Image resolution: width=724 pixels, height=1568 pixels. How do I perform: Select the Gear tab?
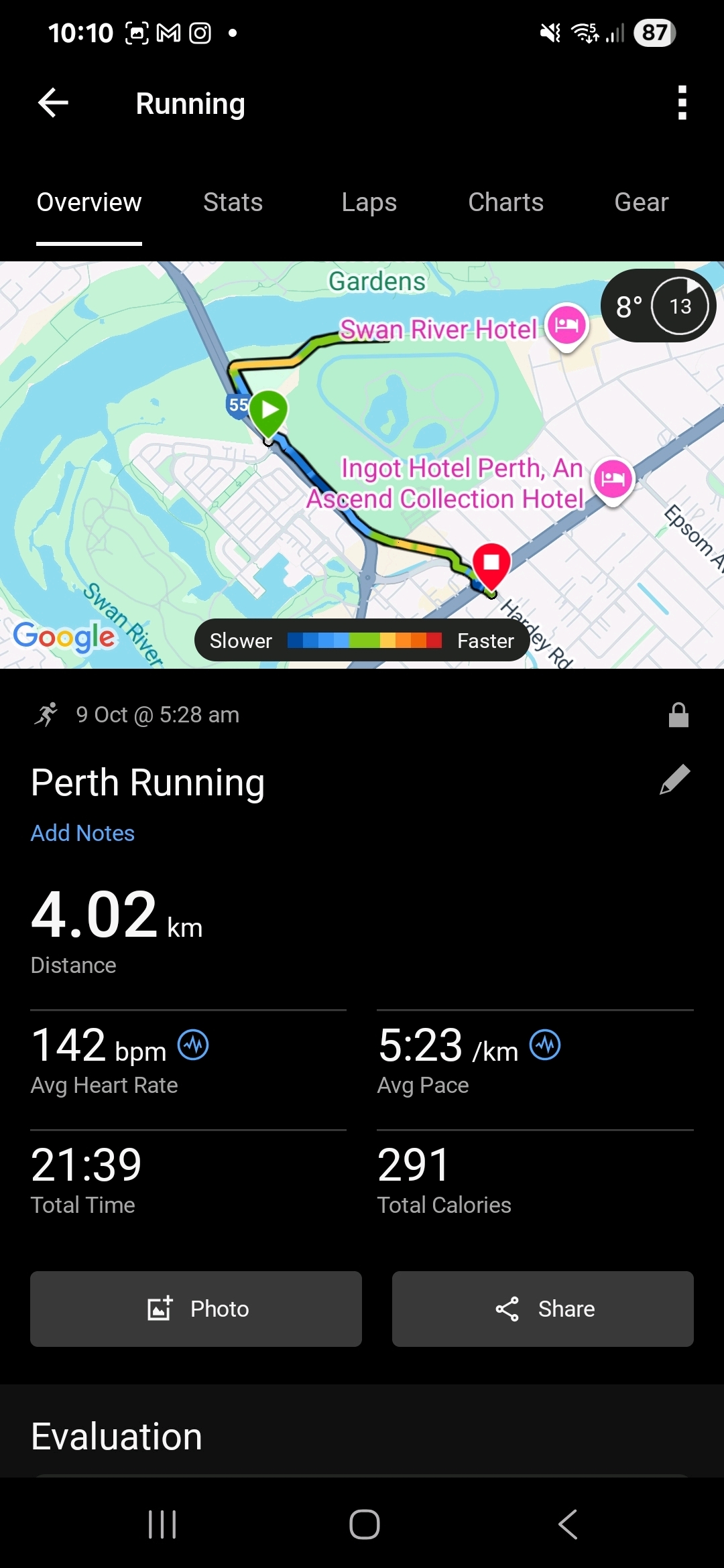tap(641, 202)
